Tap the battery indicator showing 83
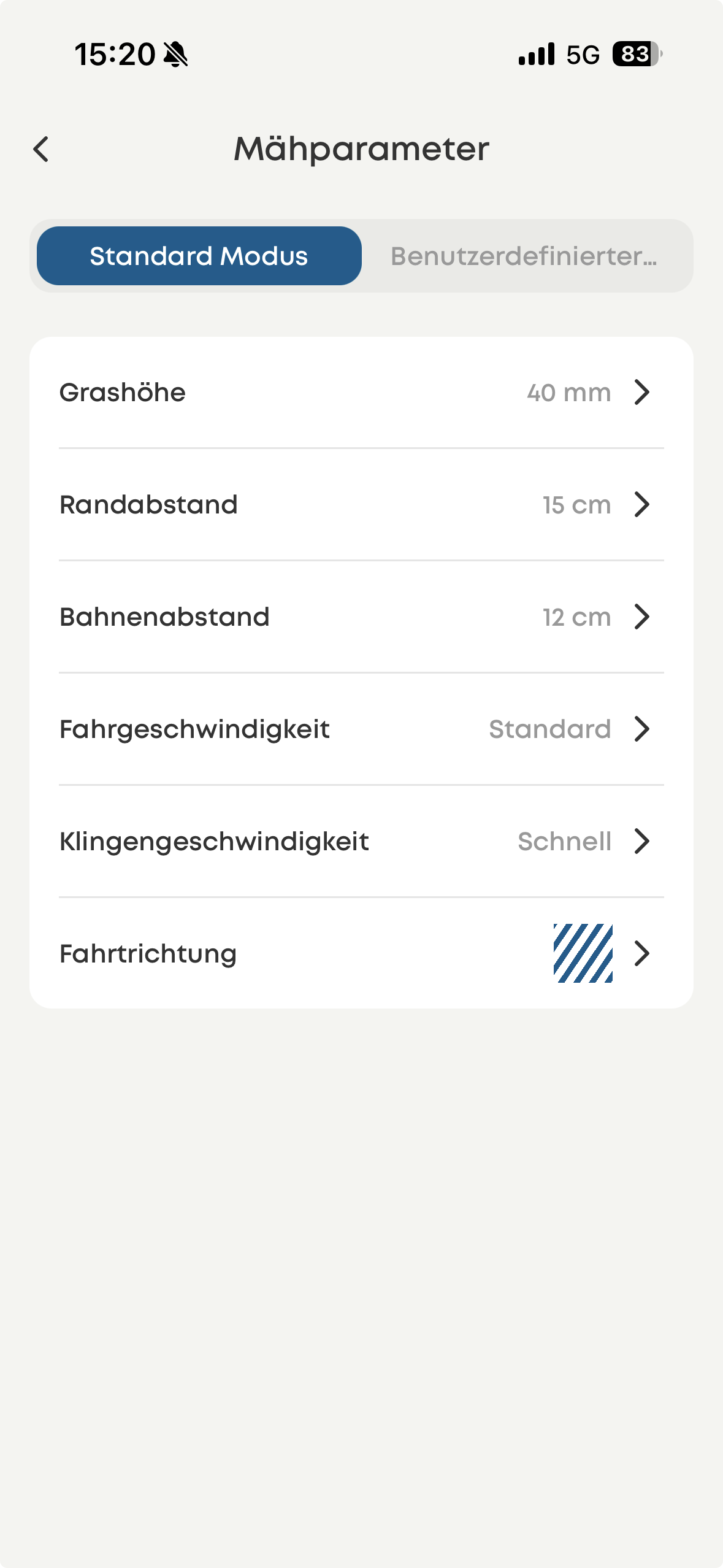This screenshot has height=1568, width=723. click(x=634, y=55)
